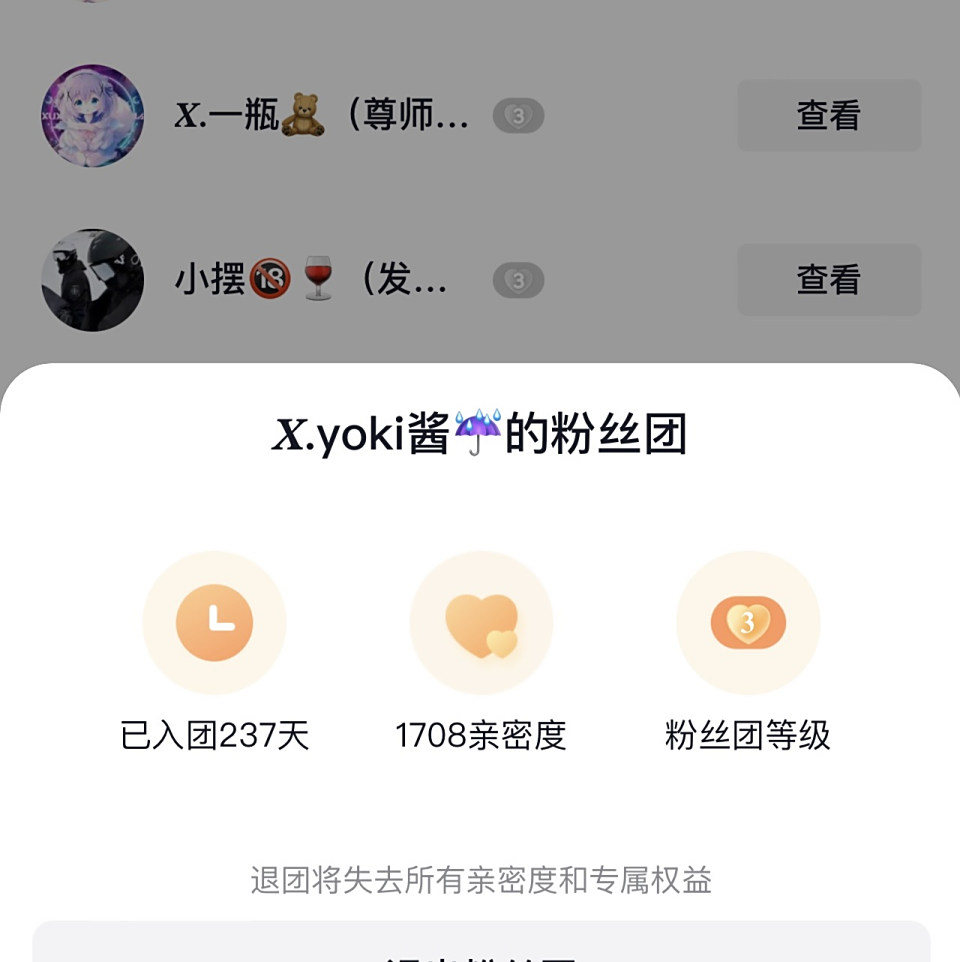Tap 查看 next to X.一瓶
The height and width of the screenshot is (962, 960).
828,116
